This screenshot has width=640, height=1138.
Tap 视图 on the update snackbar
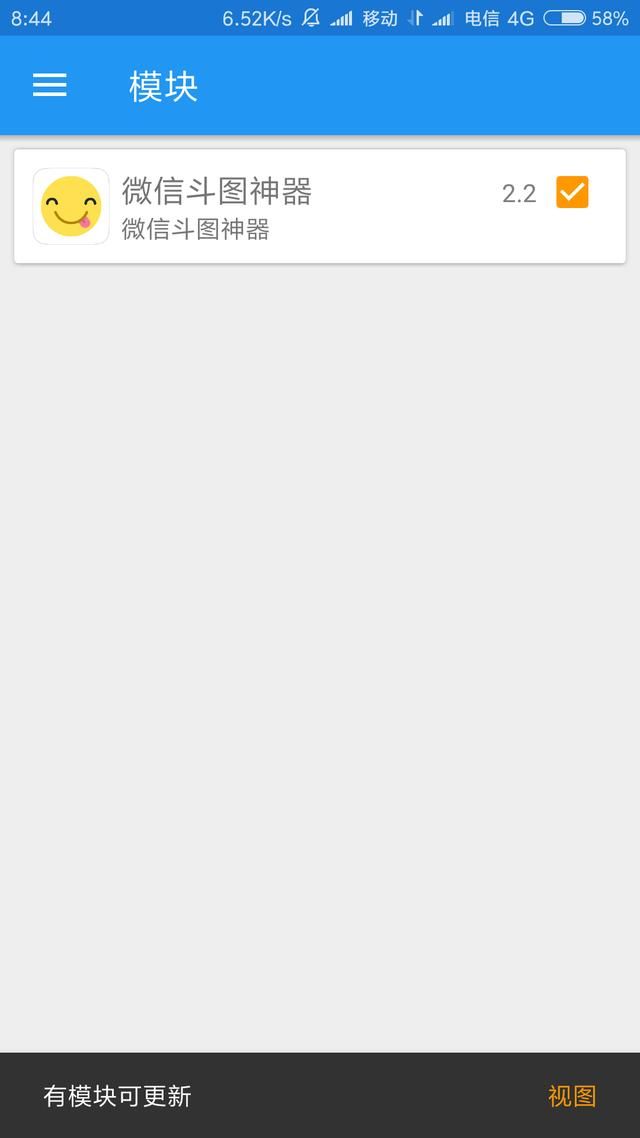point(571,1096)
